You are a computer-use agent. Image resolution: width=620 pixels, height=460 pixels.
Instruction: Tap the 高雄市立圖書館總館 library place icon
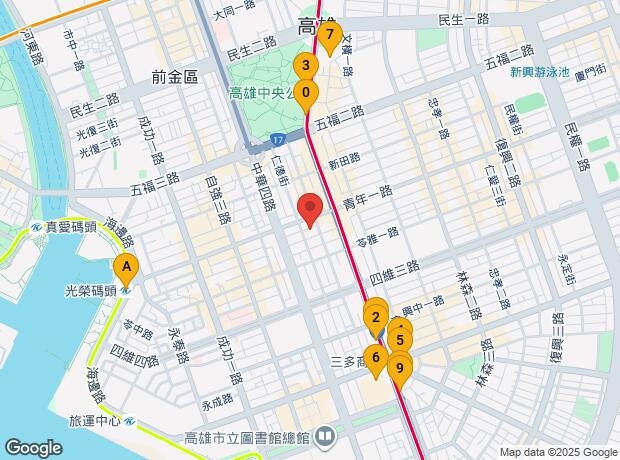tap(324, 436)
